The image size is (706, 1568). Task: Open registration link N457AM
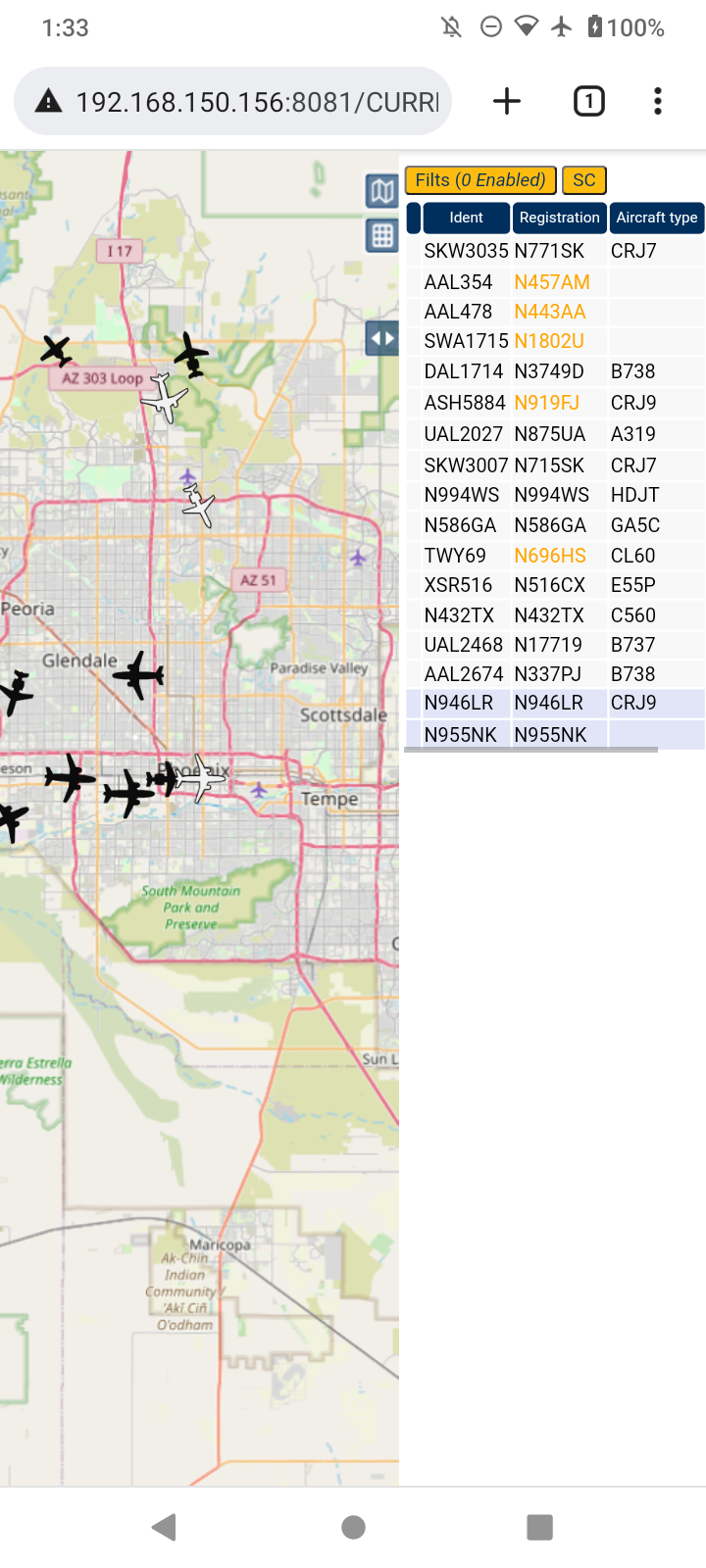[x=552, y=282]
